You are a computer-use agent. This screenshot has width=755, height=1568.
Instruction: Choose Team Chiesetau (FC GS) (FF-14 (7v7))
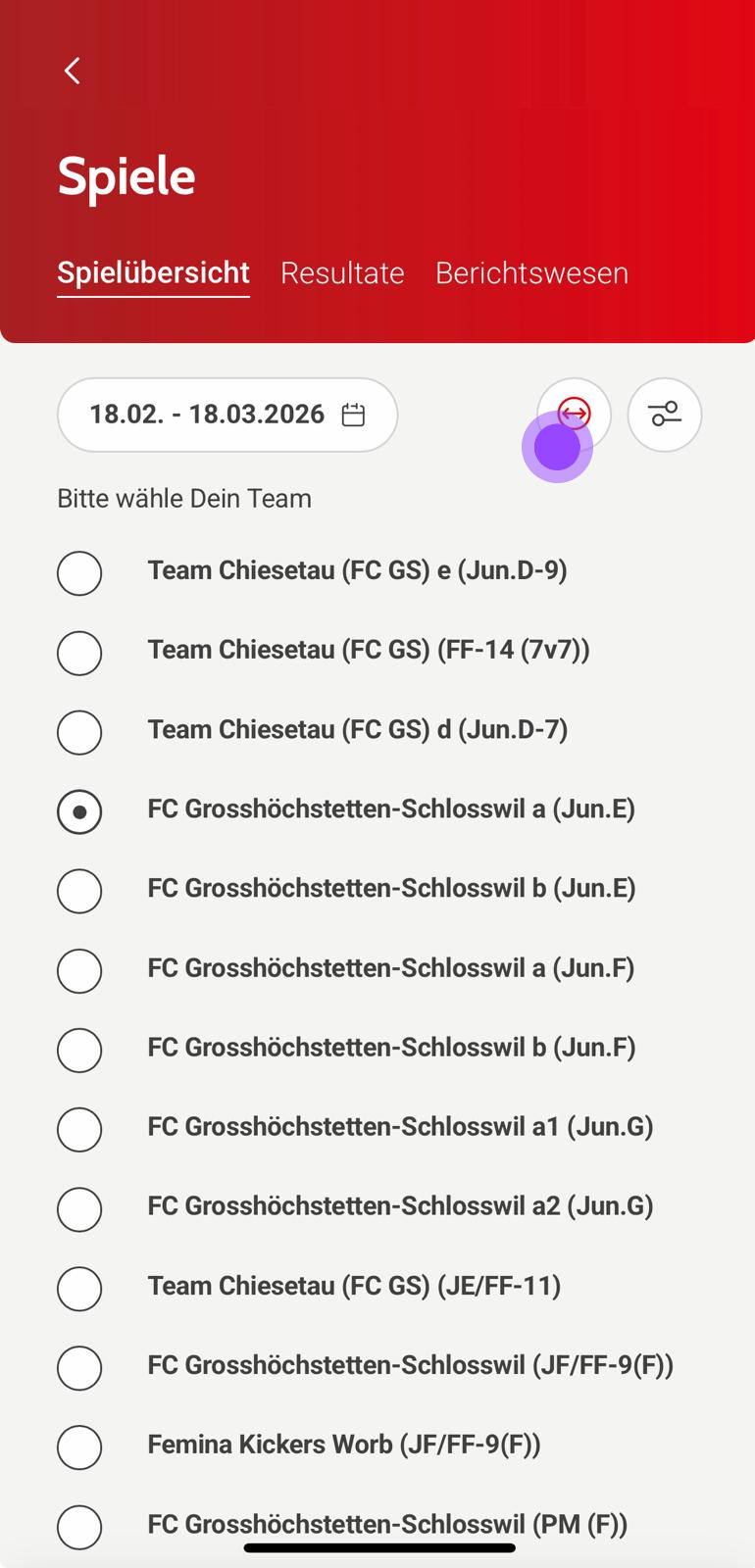point(79,653)
